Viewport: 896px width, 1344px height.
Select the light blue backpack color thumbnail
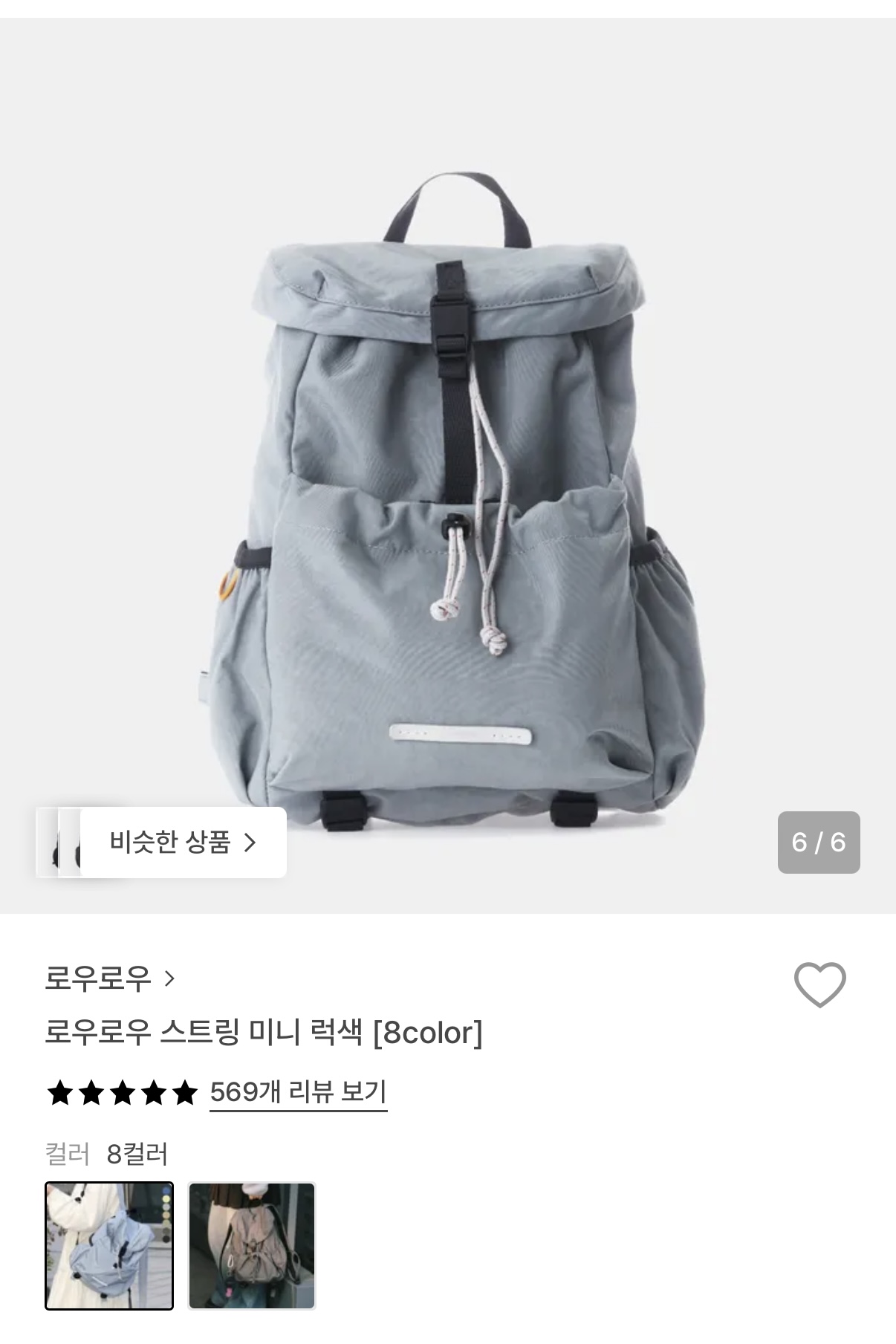point(109,1245)
